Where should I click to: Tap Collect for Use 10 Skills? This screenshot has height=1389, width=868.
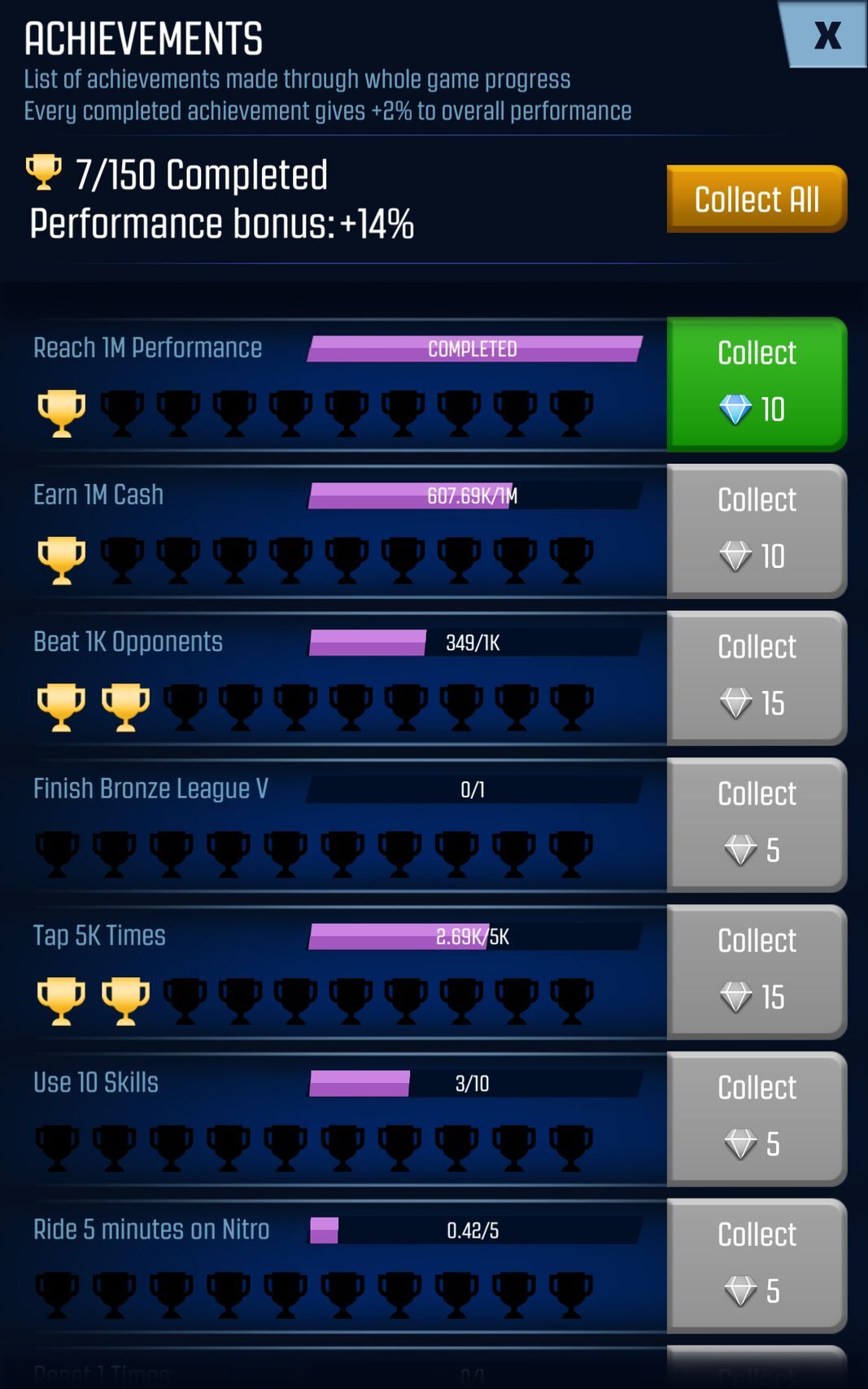[757, 1118]
